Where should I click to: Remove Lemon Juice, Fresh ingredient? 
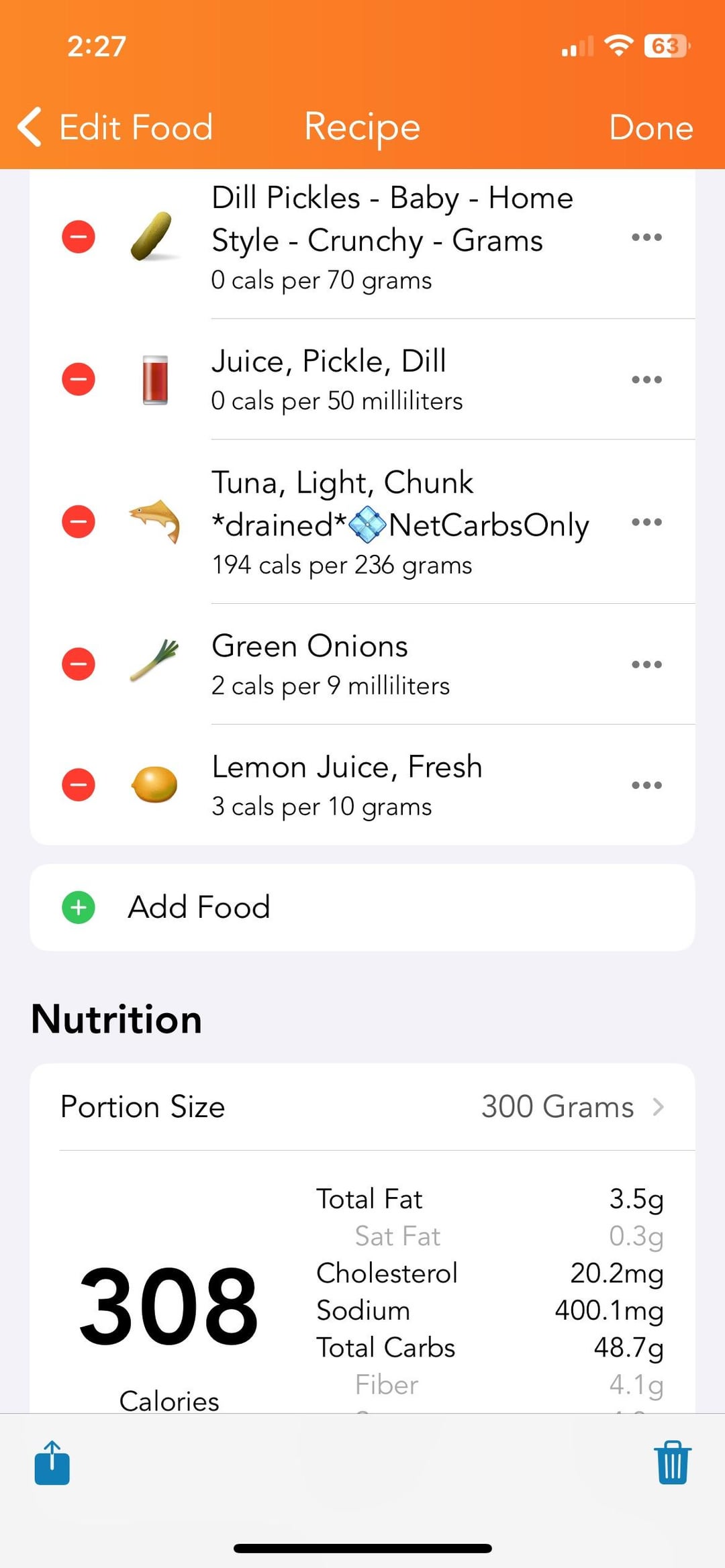coord(79,784)
